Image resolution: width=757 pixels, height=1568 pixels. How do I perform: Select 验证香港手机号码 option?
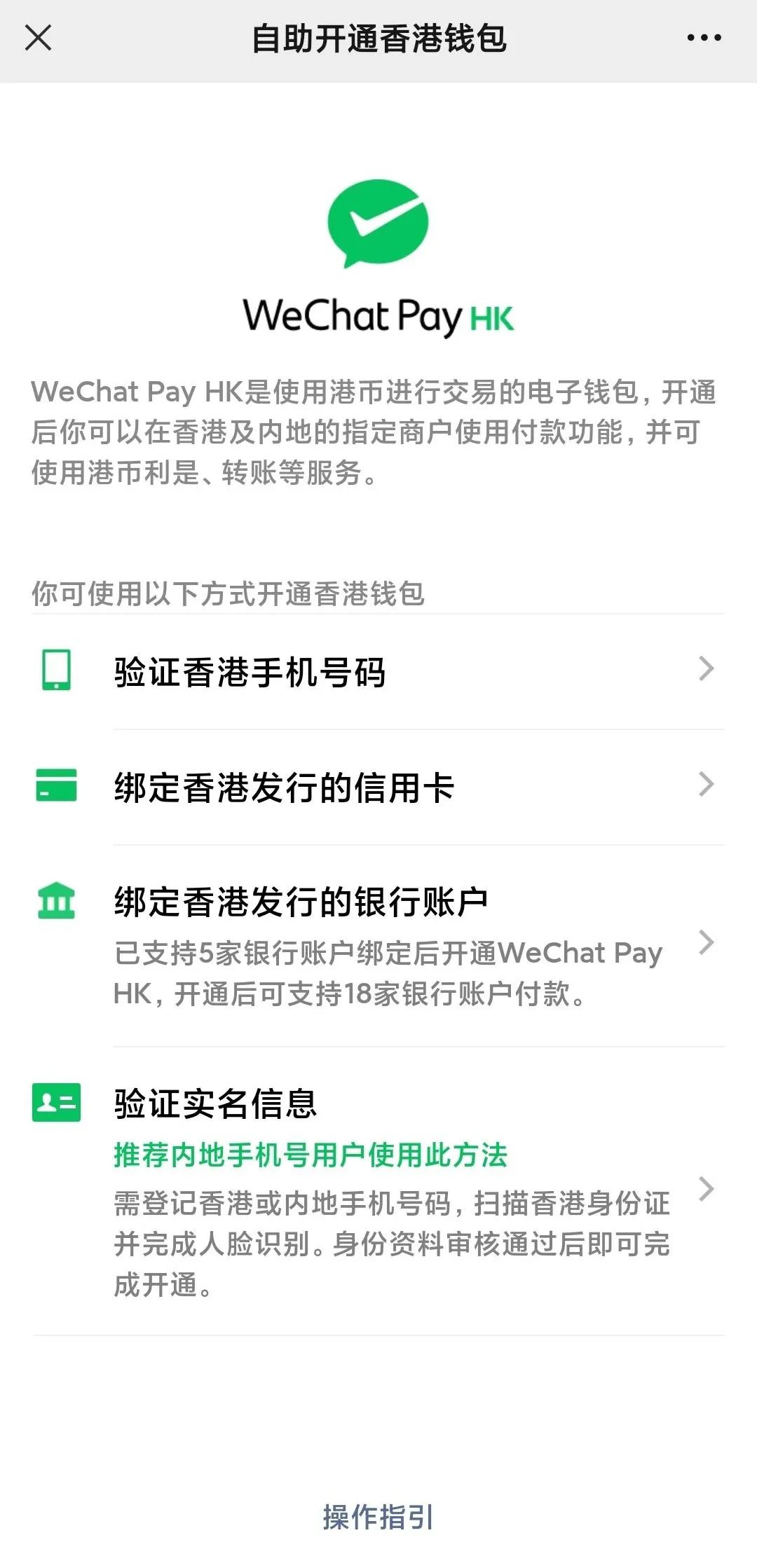click(378, 671)
